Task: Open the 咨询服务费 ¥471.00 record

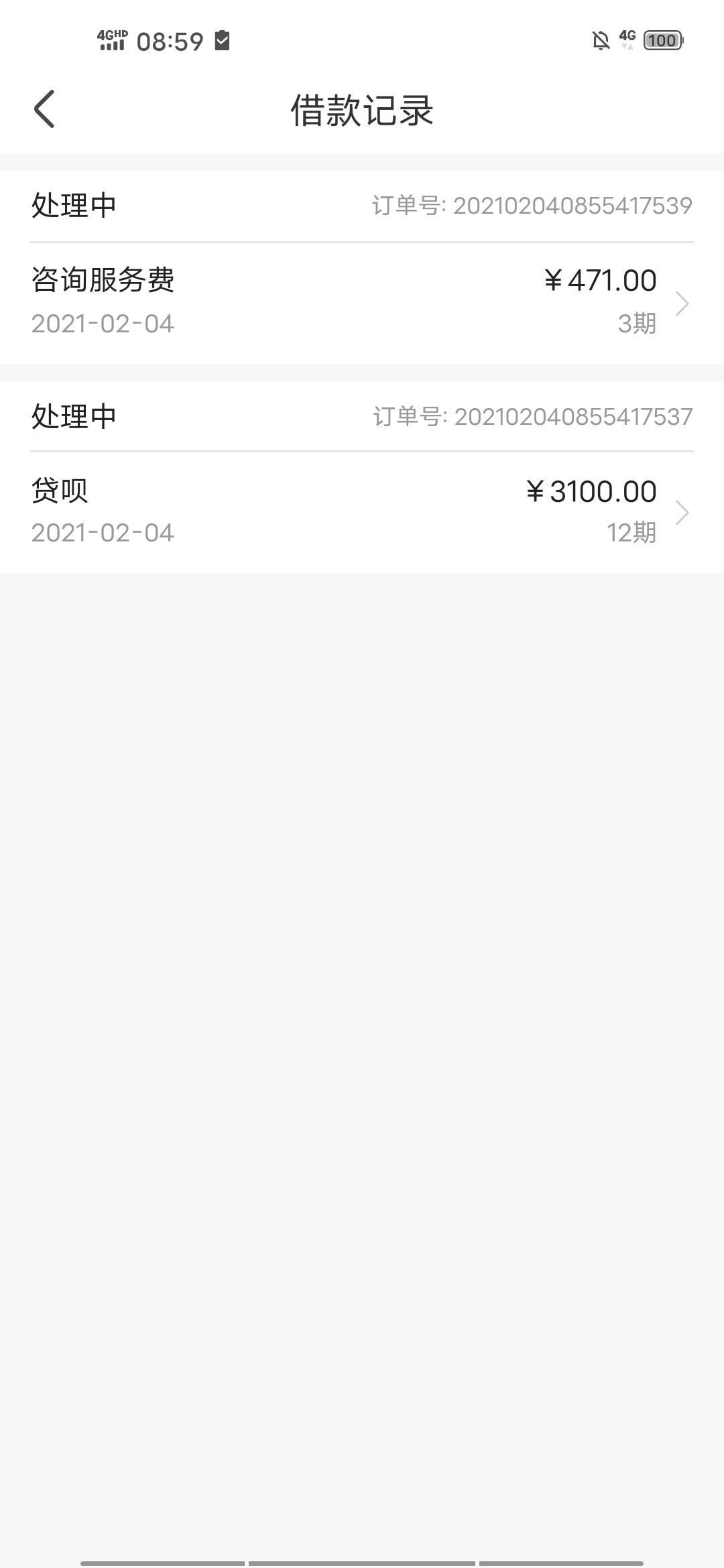Action: pyautogui.click(x=362, y=303)
